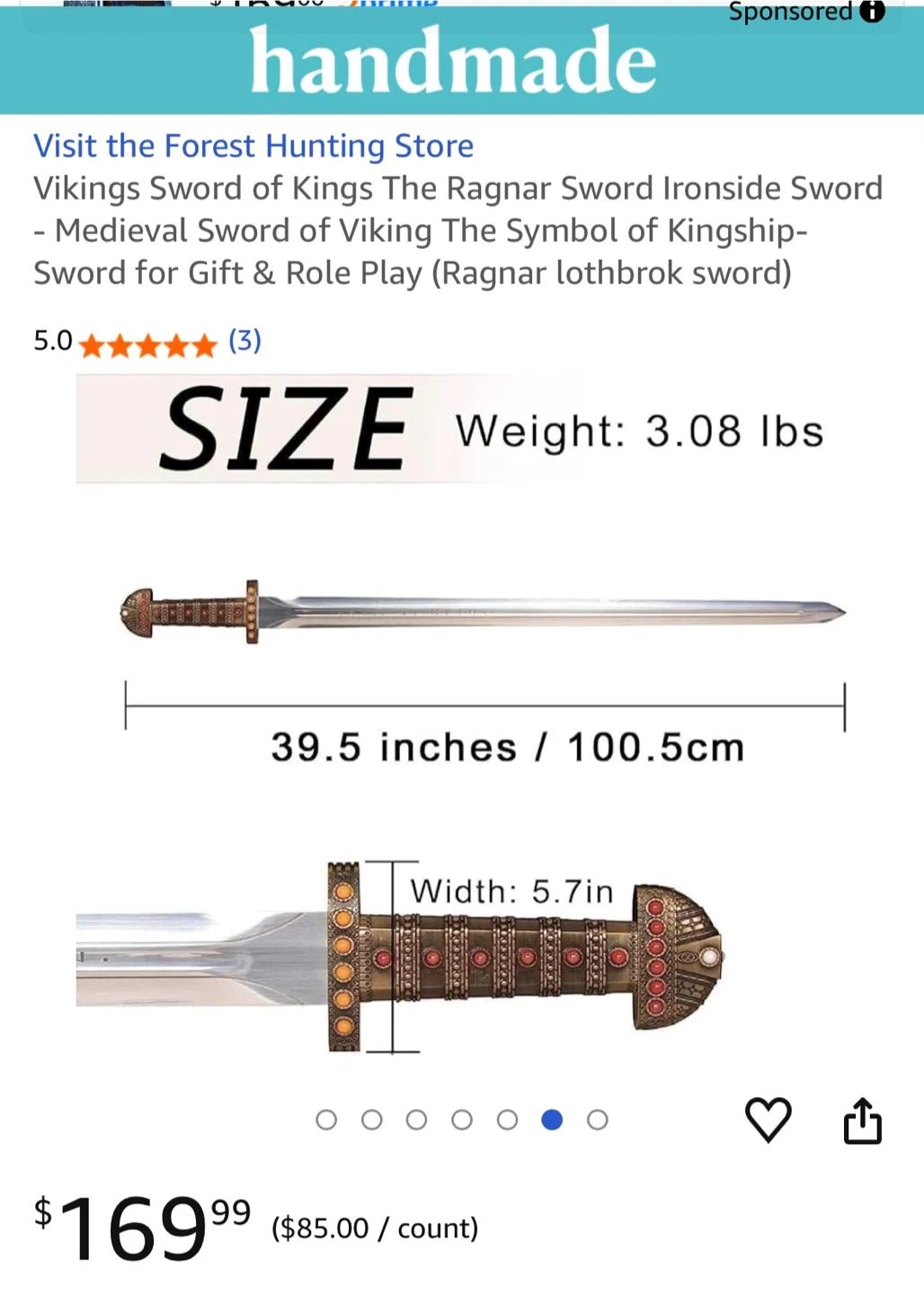
Task: Show sponsored ad info
Action: pos(872,12)
